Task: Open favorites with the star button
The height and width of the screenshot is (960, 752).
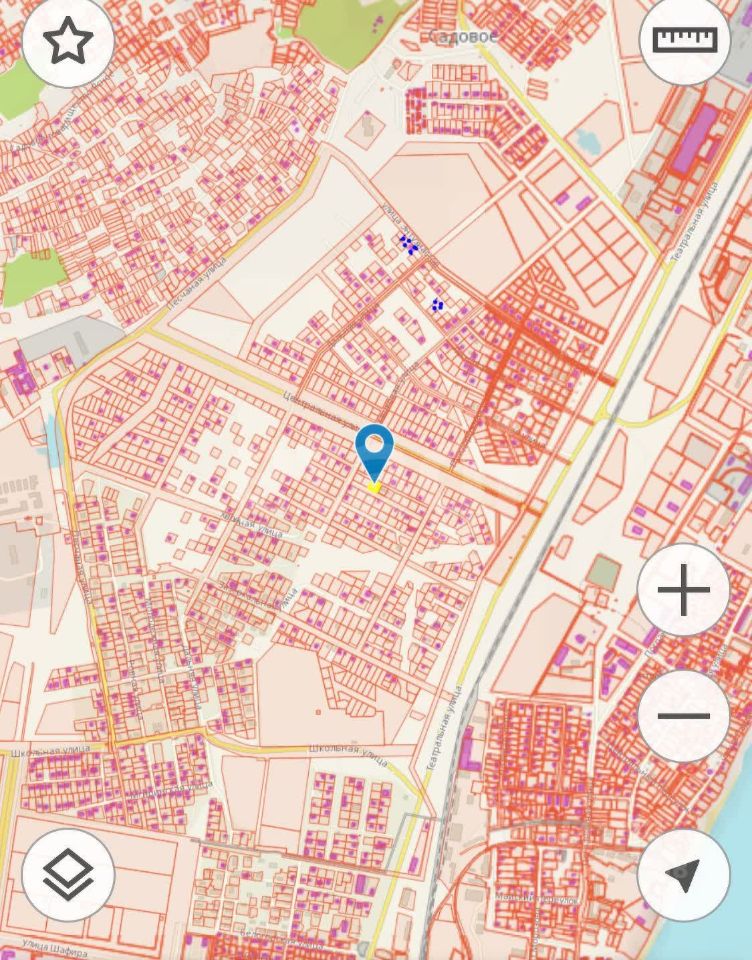Action: [x=68, y=42]
